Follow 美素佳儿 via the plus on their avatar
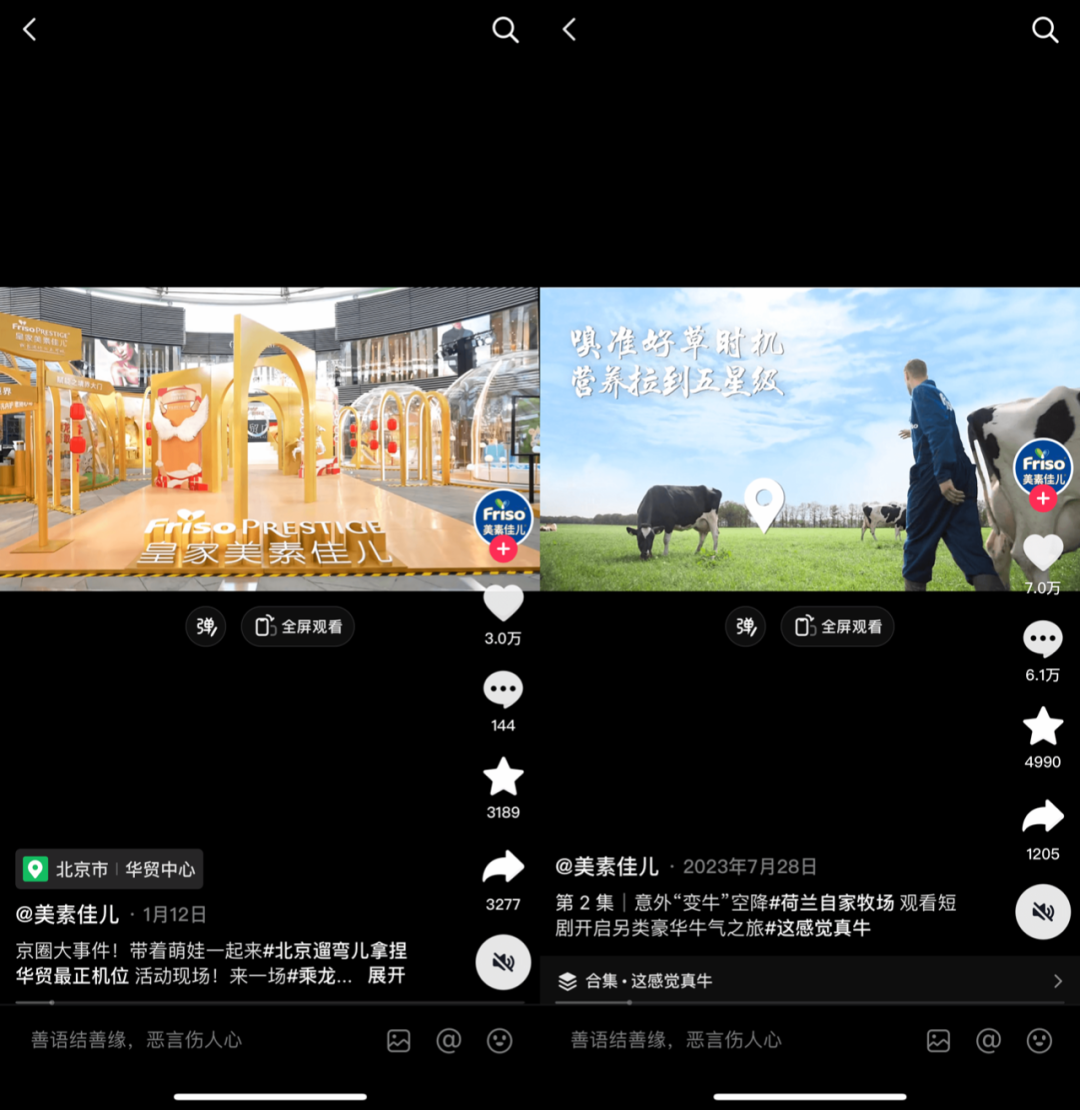This screenshot has width=1080, height=1110. pyautogui.click(x=1043, y=497)
